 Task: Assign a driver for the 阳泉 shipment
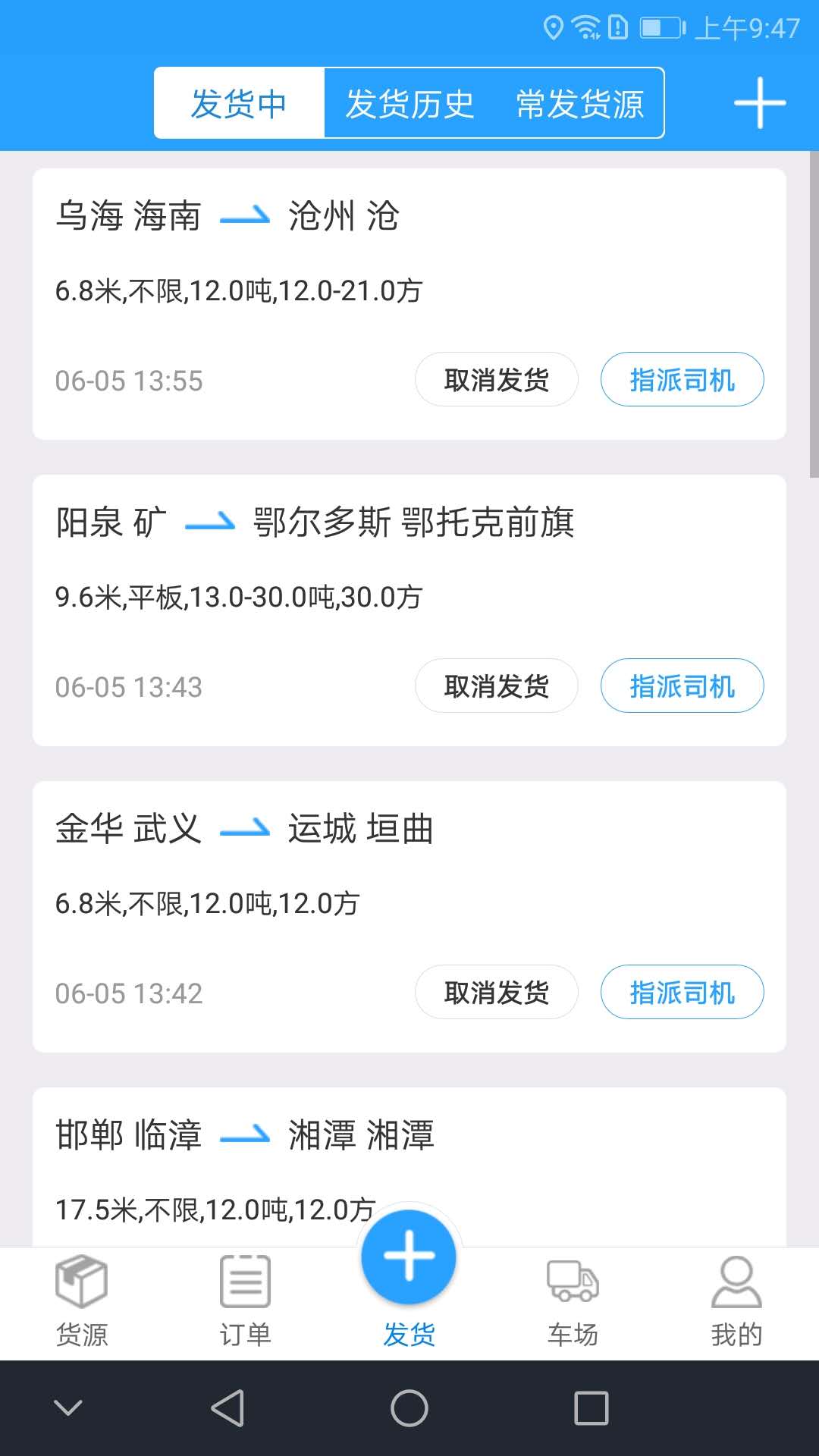[x=682, y=686]
